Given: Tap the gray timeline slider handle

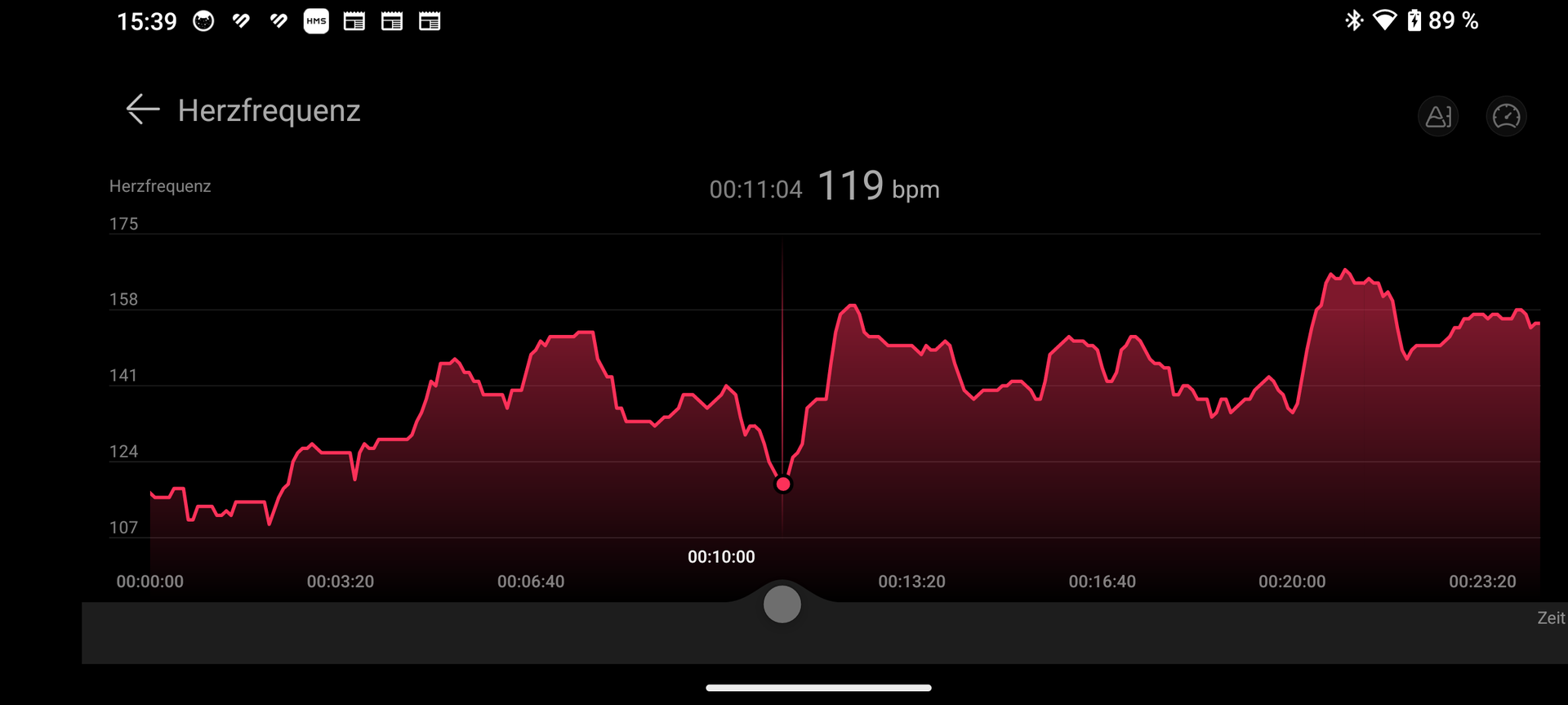Looking at the screenshot, I should 782,605.
